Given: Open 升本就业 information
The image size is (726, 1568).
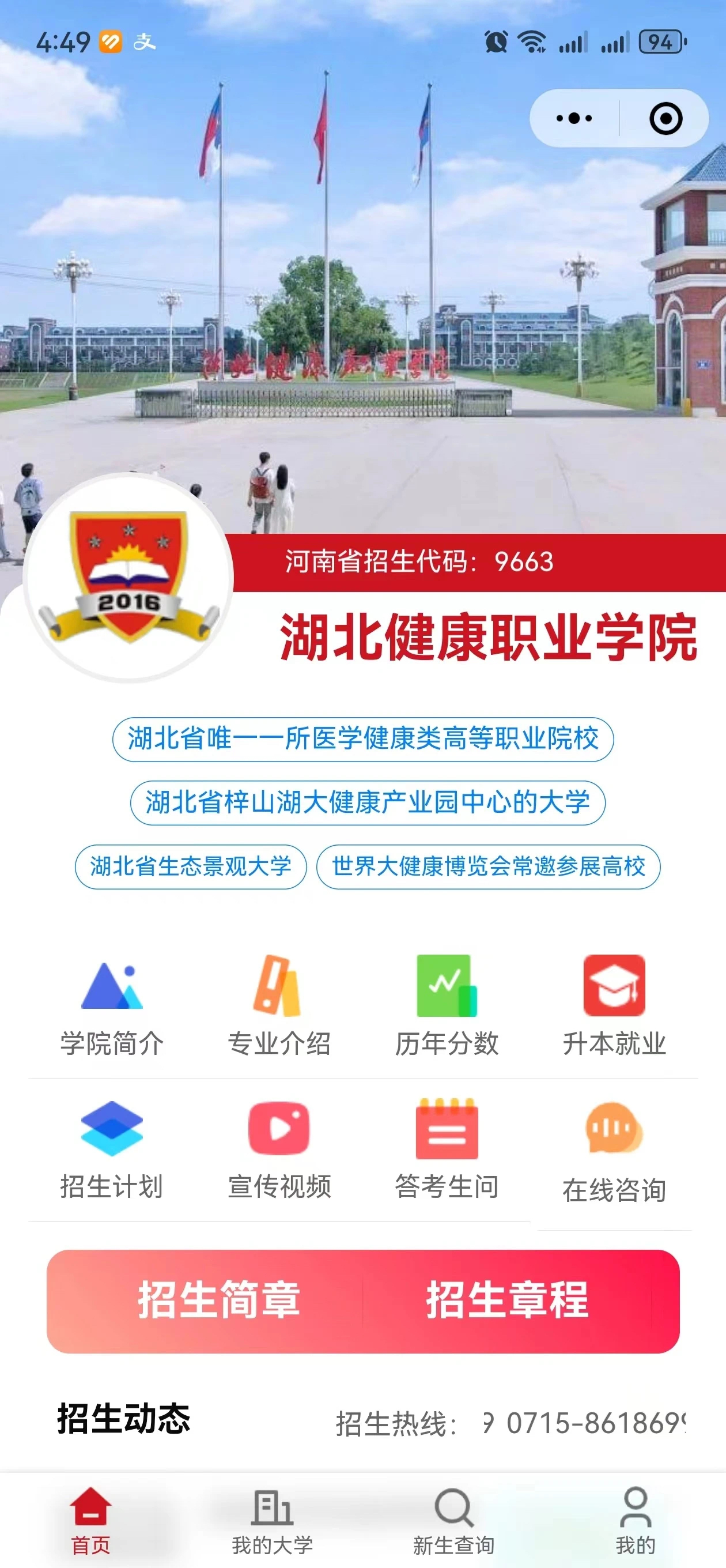Looking at the screenshot, I should 614,1005.
